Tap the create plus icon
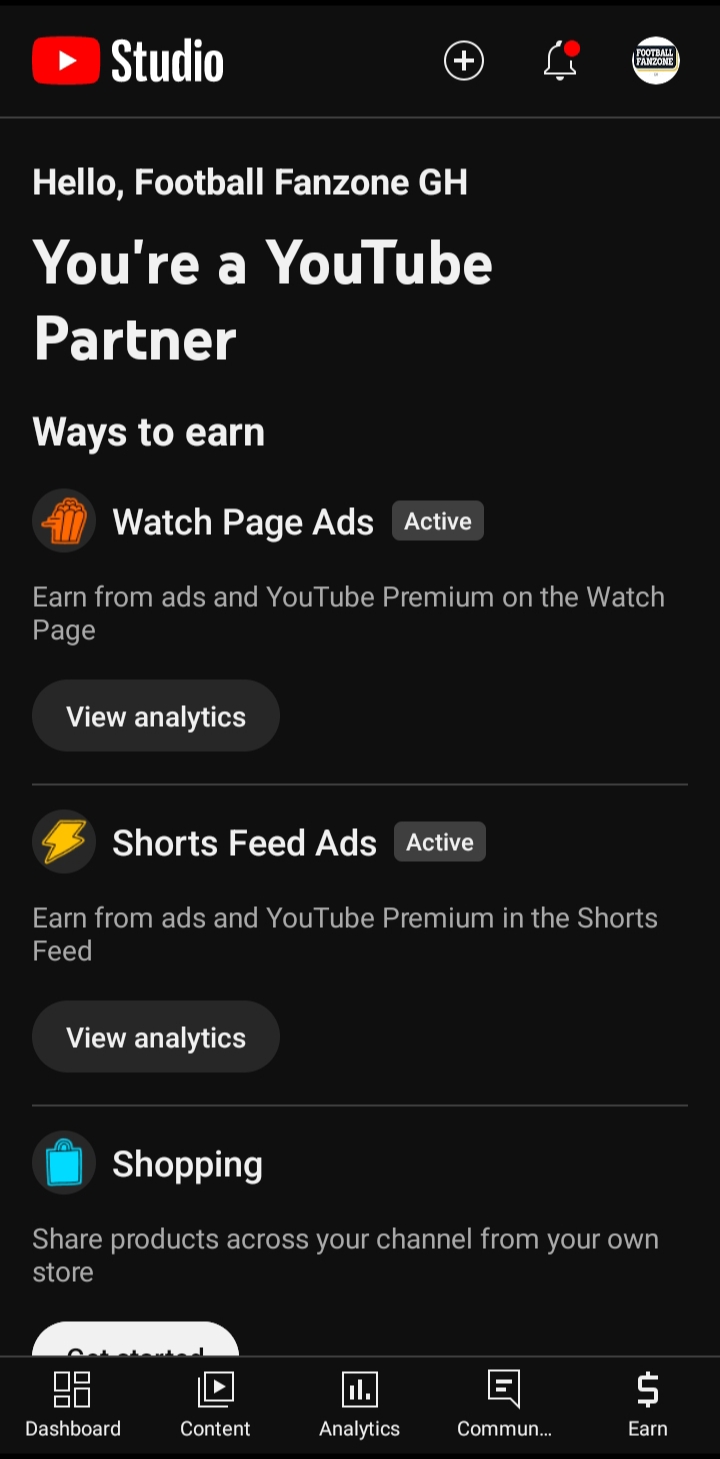This screenshot has width=720, height=1459. (x=464, y=61)
